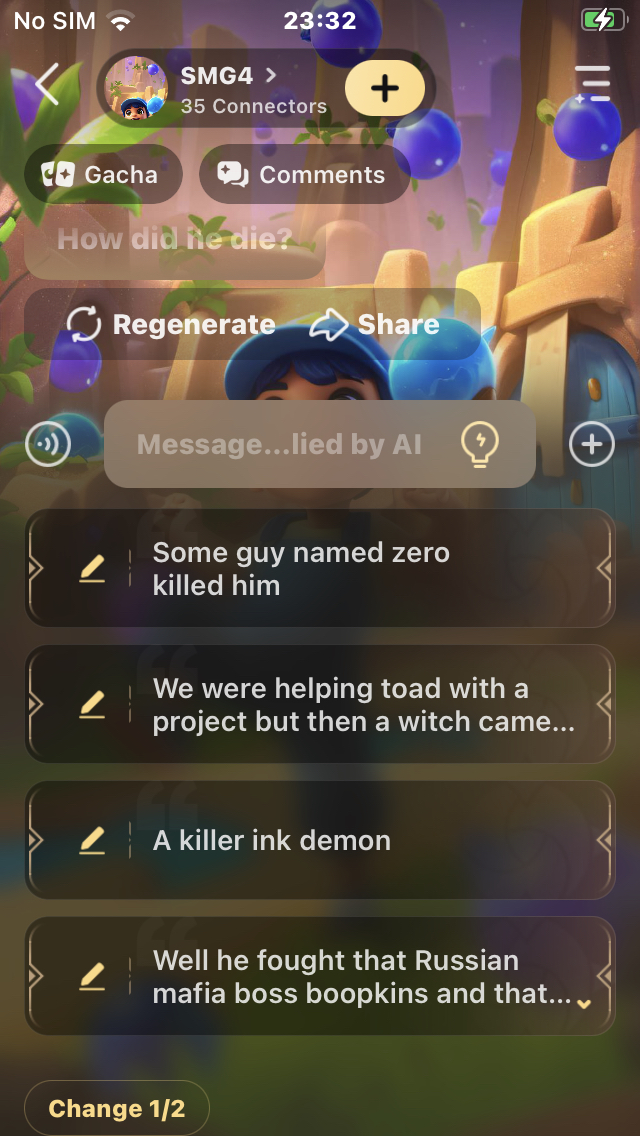Open the Comments chip

[x=303, y=175]
